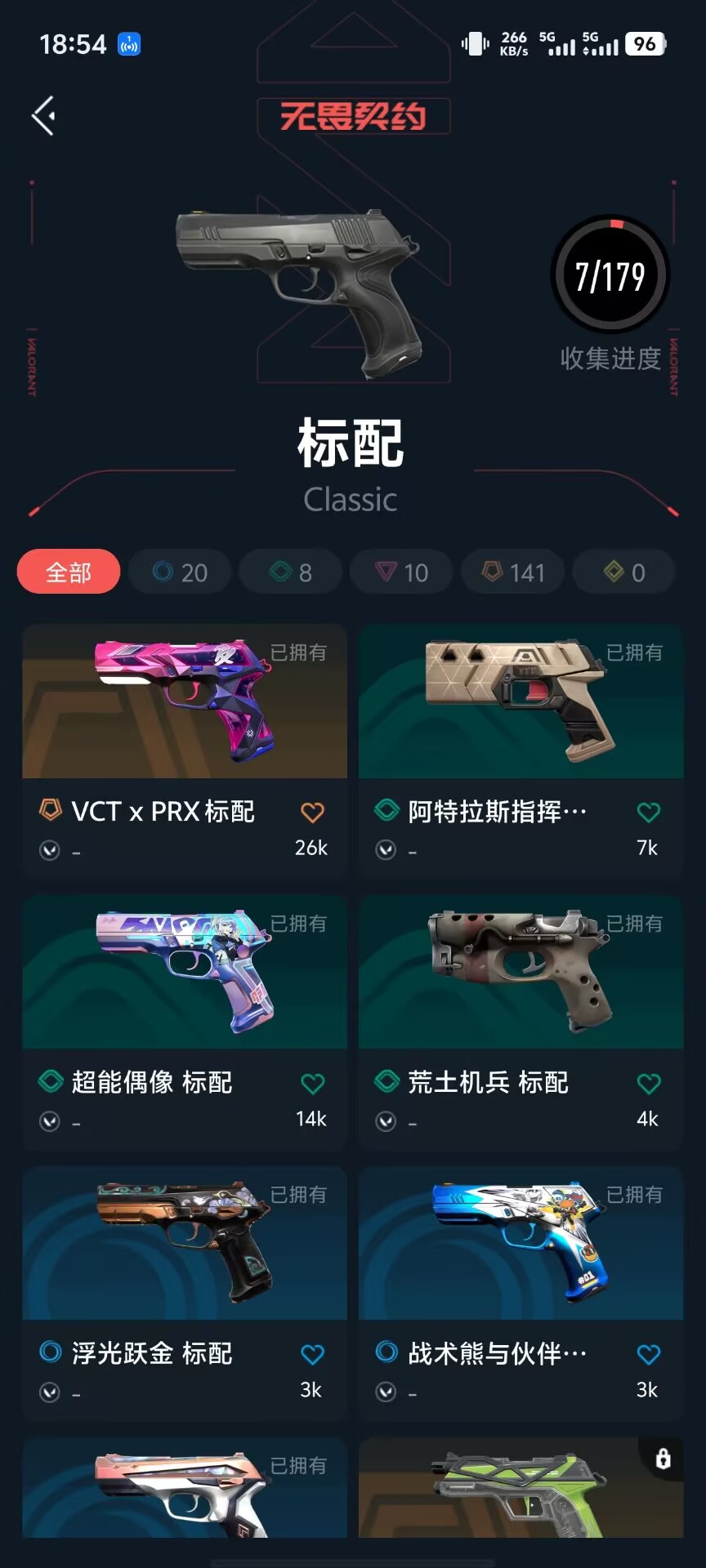Open the 浮光跃金 标配 skin card
The image size is (706, 1568).
point(185,1245)
